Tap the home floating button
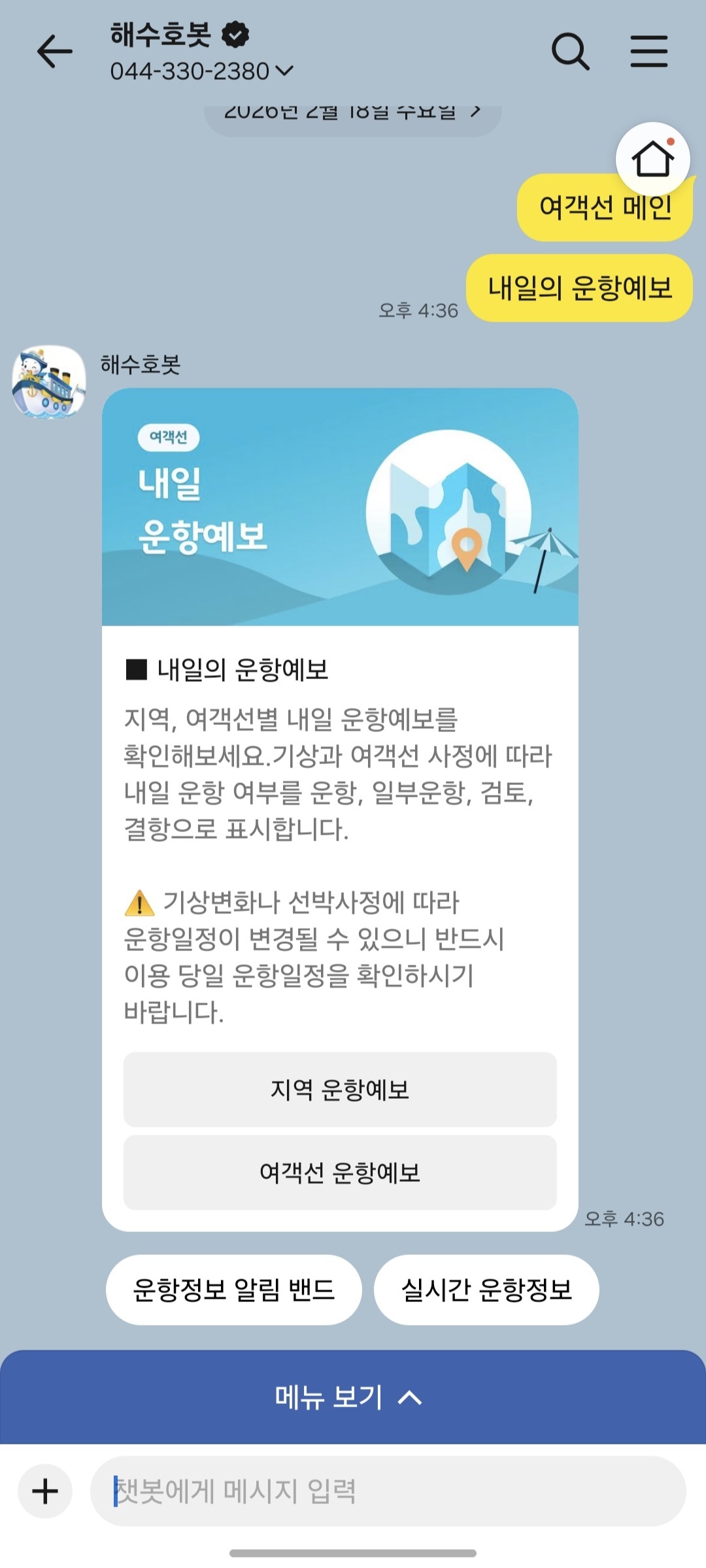The image size is (706, 1568). (652, 159)
